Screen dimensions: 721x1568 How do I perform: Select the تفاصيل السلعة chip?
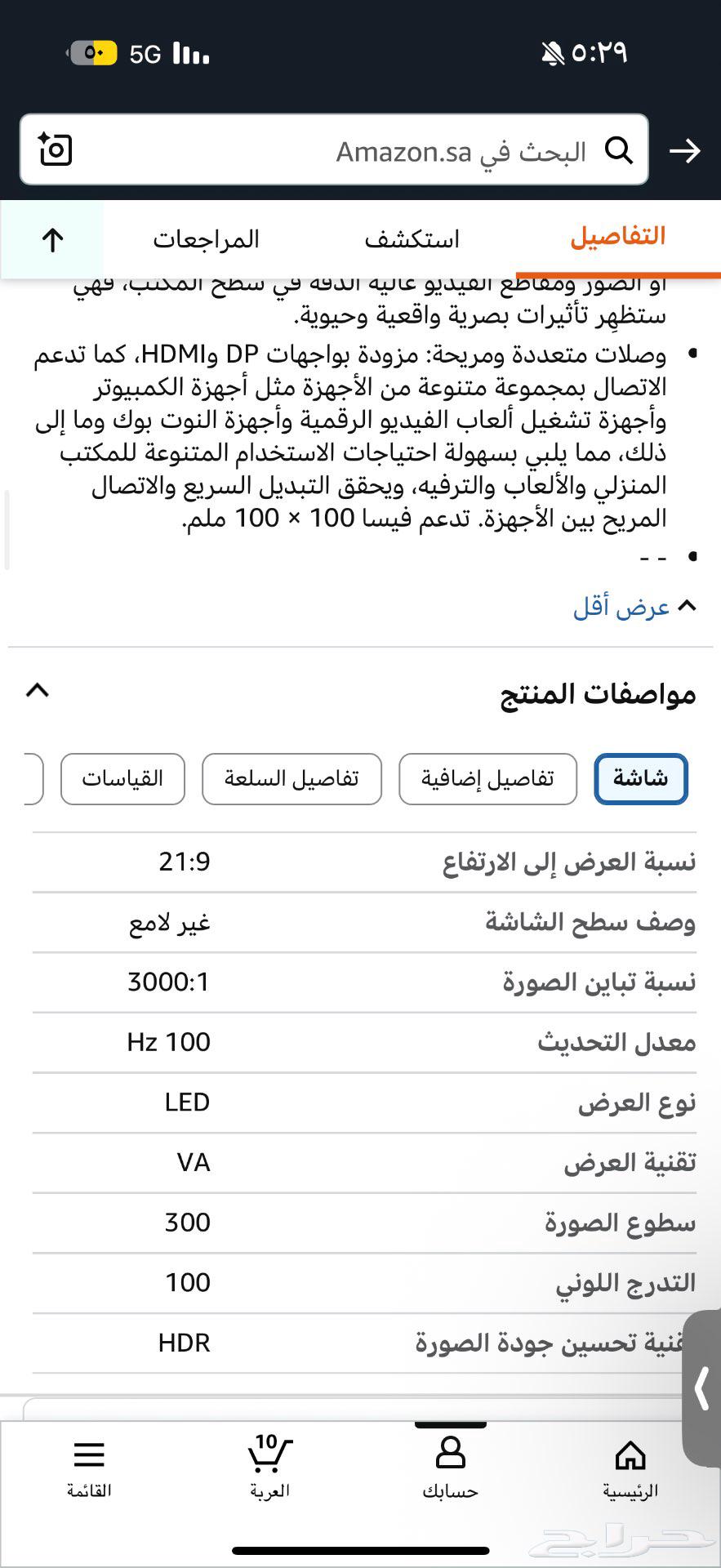click(x=292, y=778)
